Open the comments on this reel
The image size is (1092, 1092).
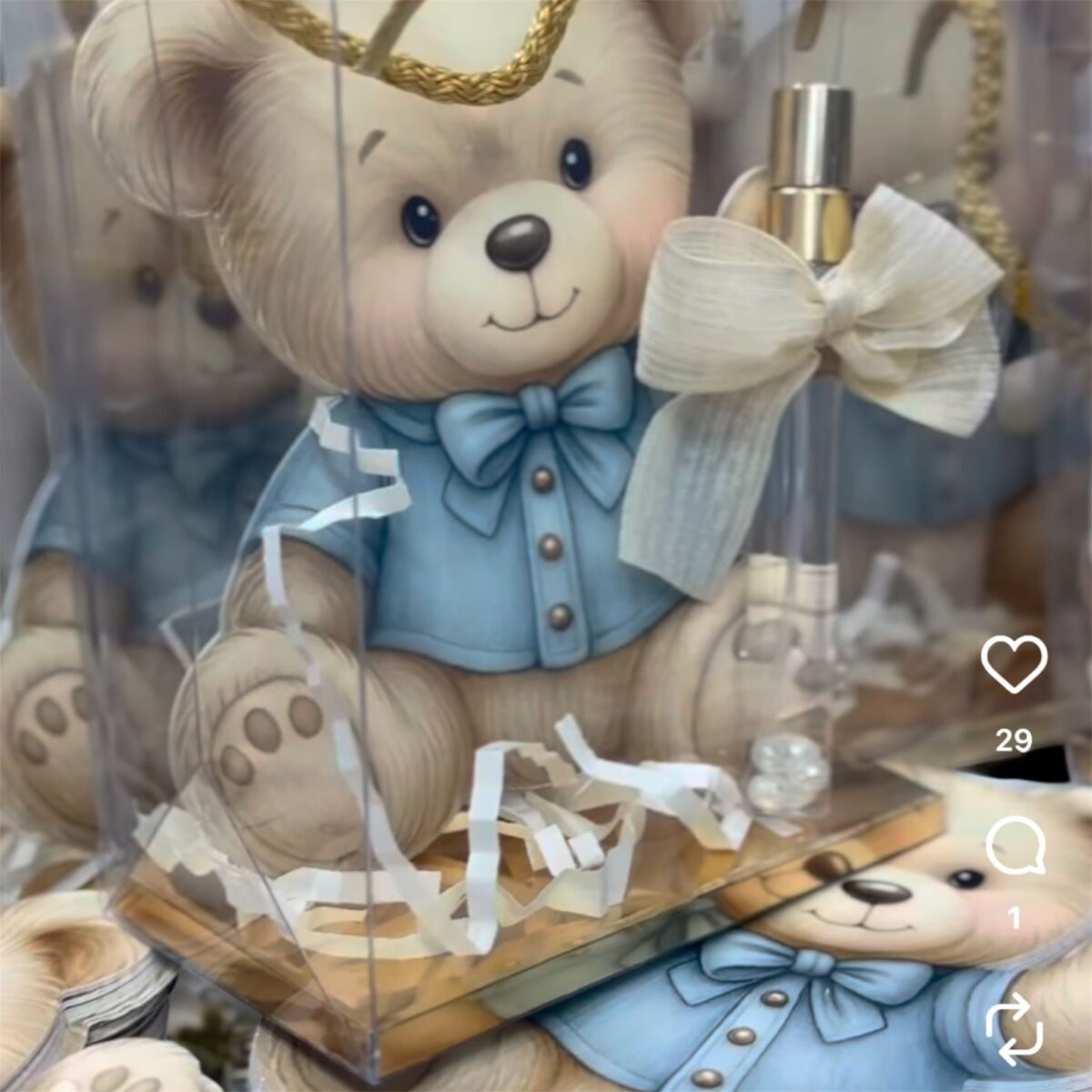pos(1014,845)
